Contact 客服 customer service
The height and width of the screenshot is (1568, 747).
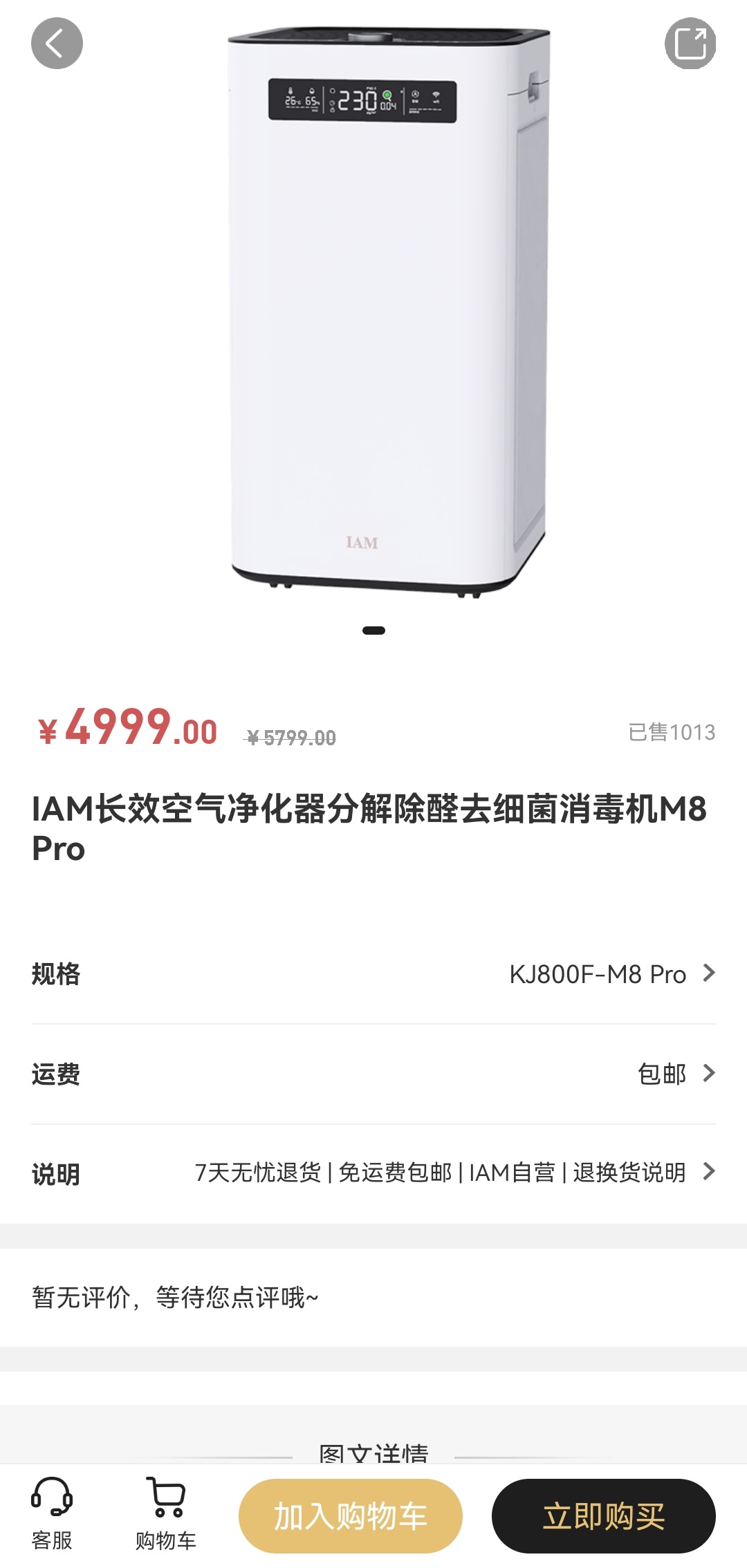pyautogui.click(x=52, y=1514)
